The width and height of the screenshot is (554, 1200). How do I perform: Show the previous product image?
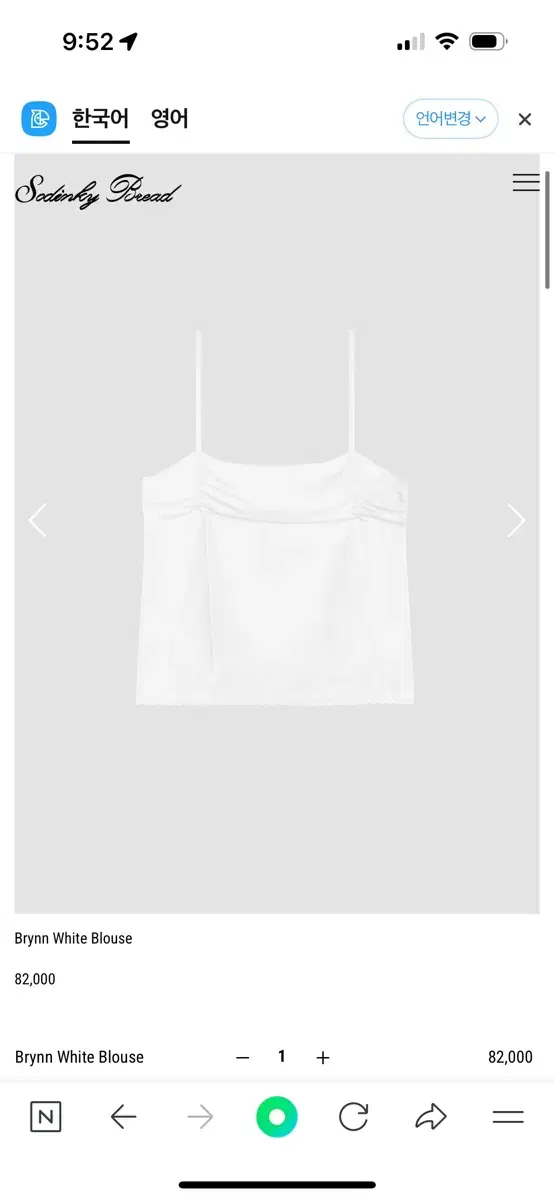[37, 520]
